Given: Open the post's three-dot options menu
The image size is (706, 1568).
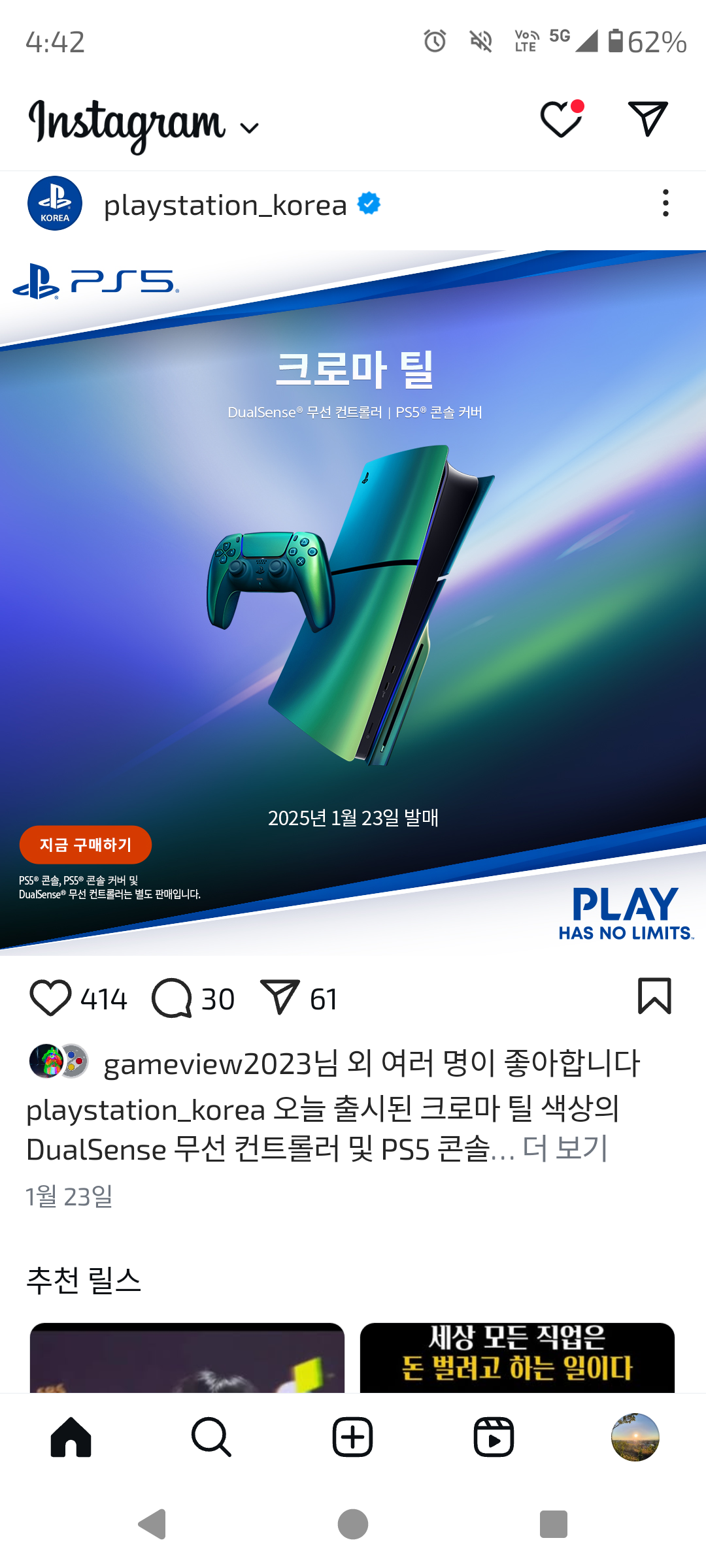Looking at the screenshot, I should 665,203.
